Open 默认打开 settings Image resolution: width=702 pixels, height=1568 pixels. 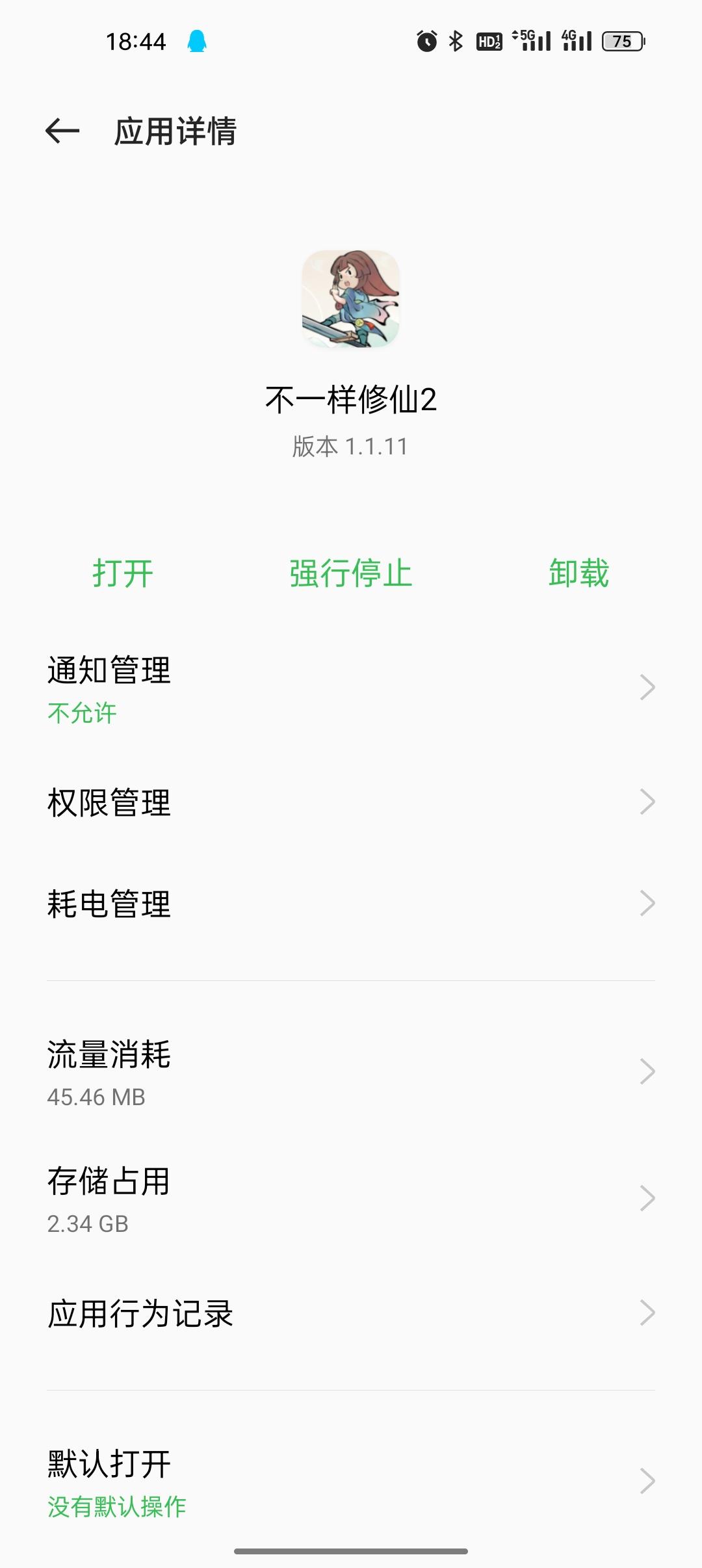pos(351,1482)
